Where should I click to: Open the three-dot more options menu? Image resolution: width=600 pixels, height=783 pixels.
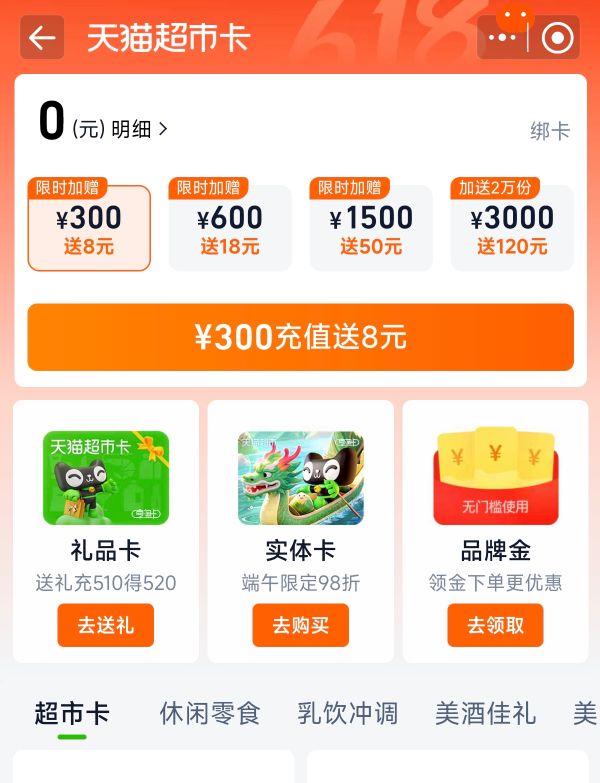(x=504, y=38)
